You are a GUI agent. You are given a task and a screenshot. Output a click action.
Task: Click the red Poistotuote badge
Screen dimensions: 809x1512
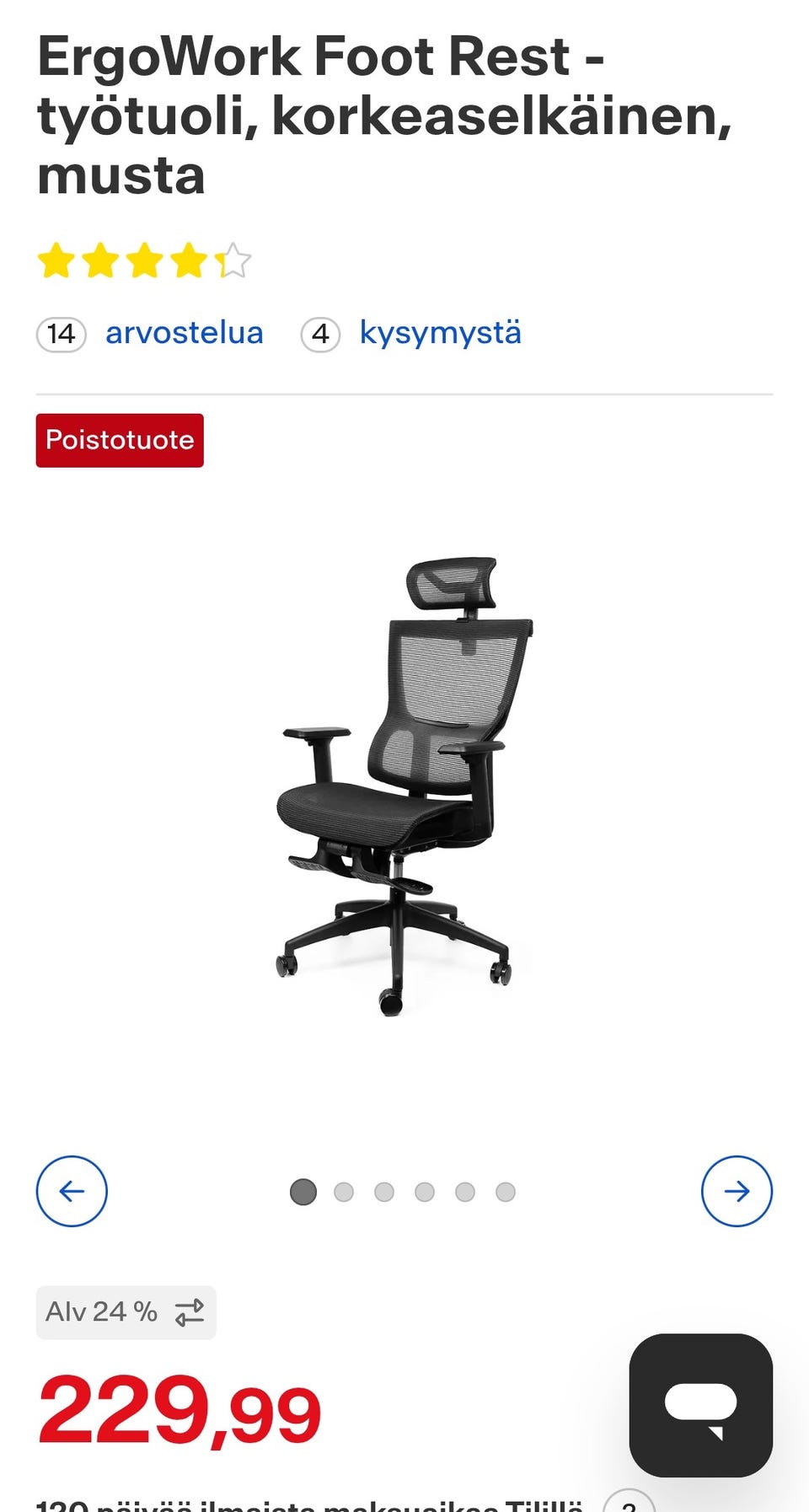(x=119, y=439)
